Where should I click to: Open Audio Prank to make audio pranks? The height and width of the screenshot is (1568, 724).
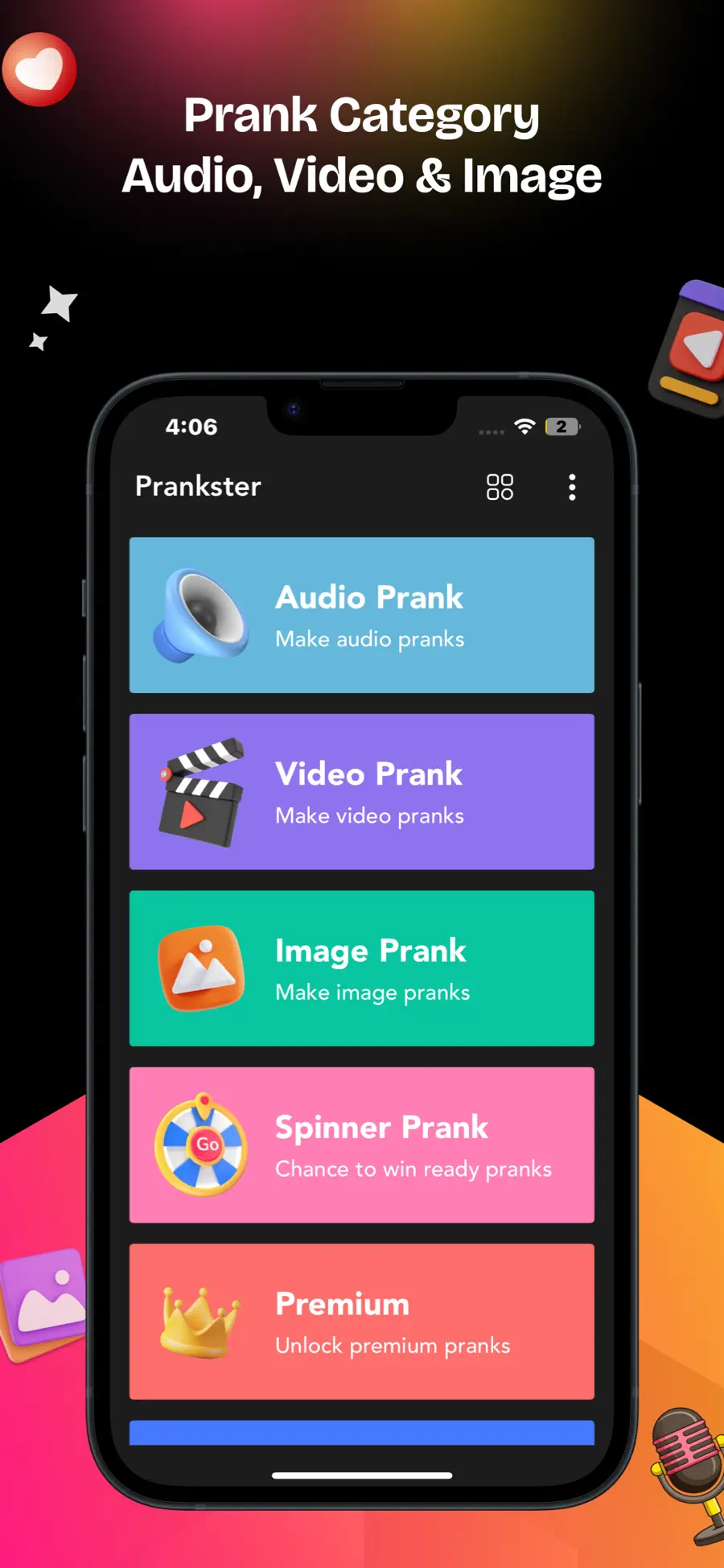tap(361, 615)
